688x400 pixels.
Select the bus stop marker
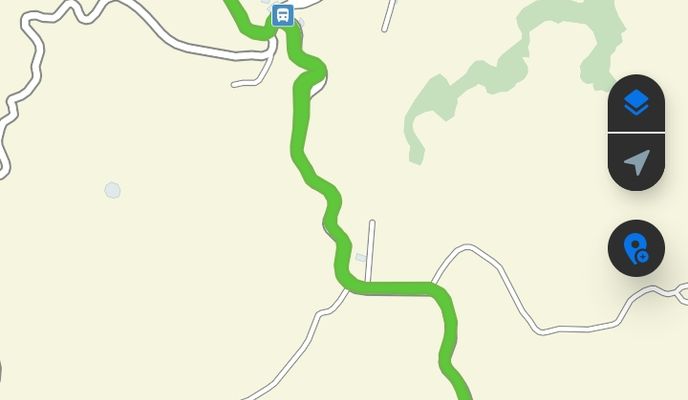283,15
